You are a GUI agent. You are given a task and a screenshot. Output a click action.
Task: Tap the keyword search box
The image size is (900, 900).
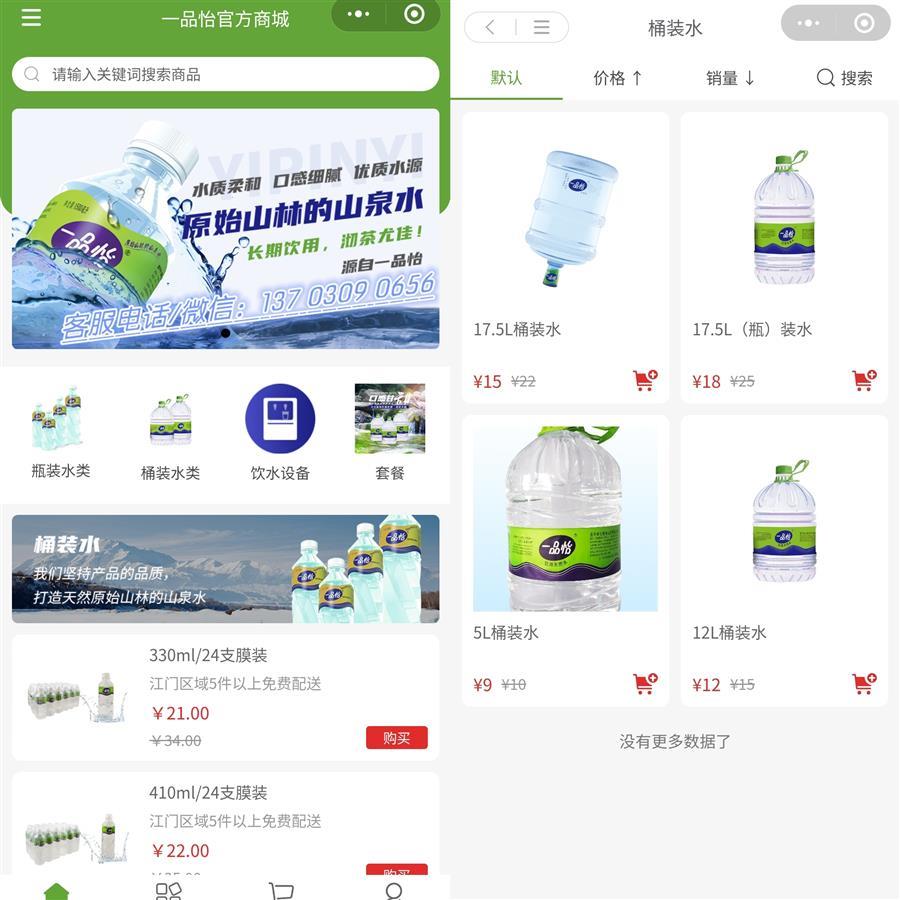pyautogui.click(x=225, y=74)
